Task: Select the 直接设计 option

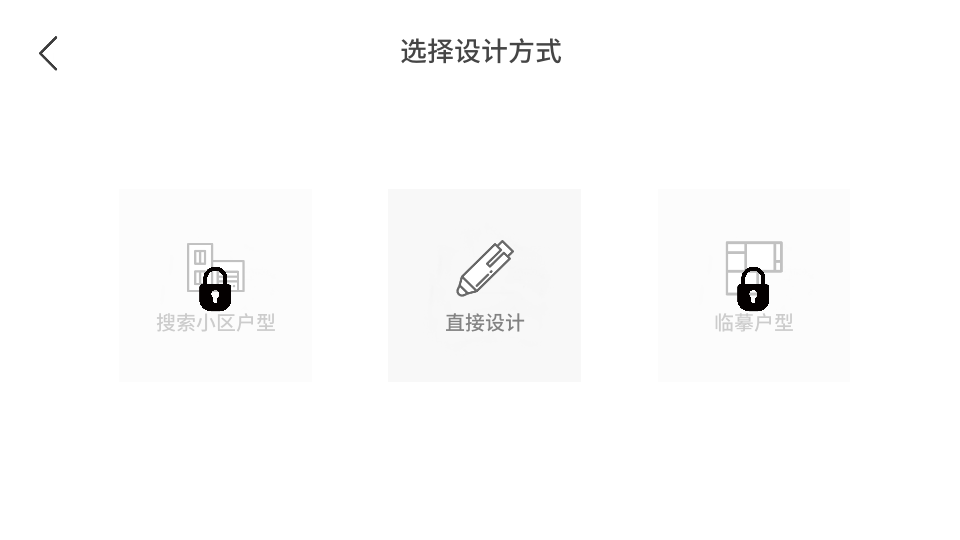Action: tap(484, 285)
